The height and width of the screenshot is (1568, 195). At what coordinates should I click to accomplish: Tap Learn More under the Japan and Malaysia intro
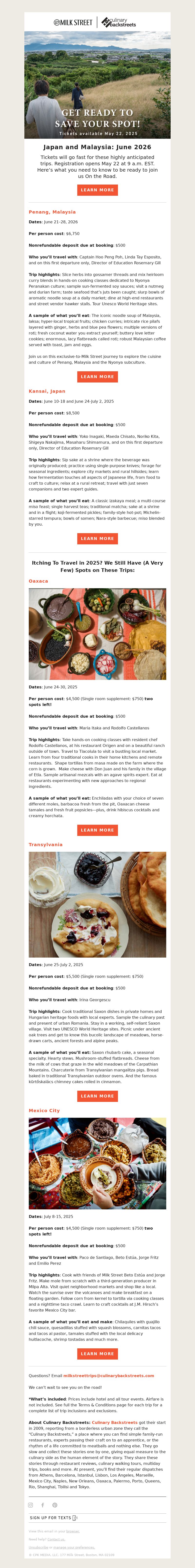[x=97, y=190]
